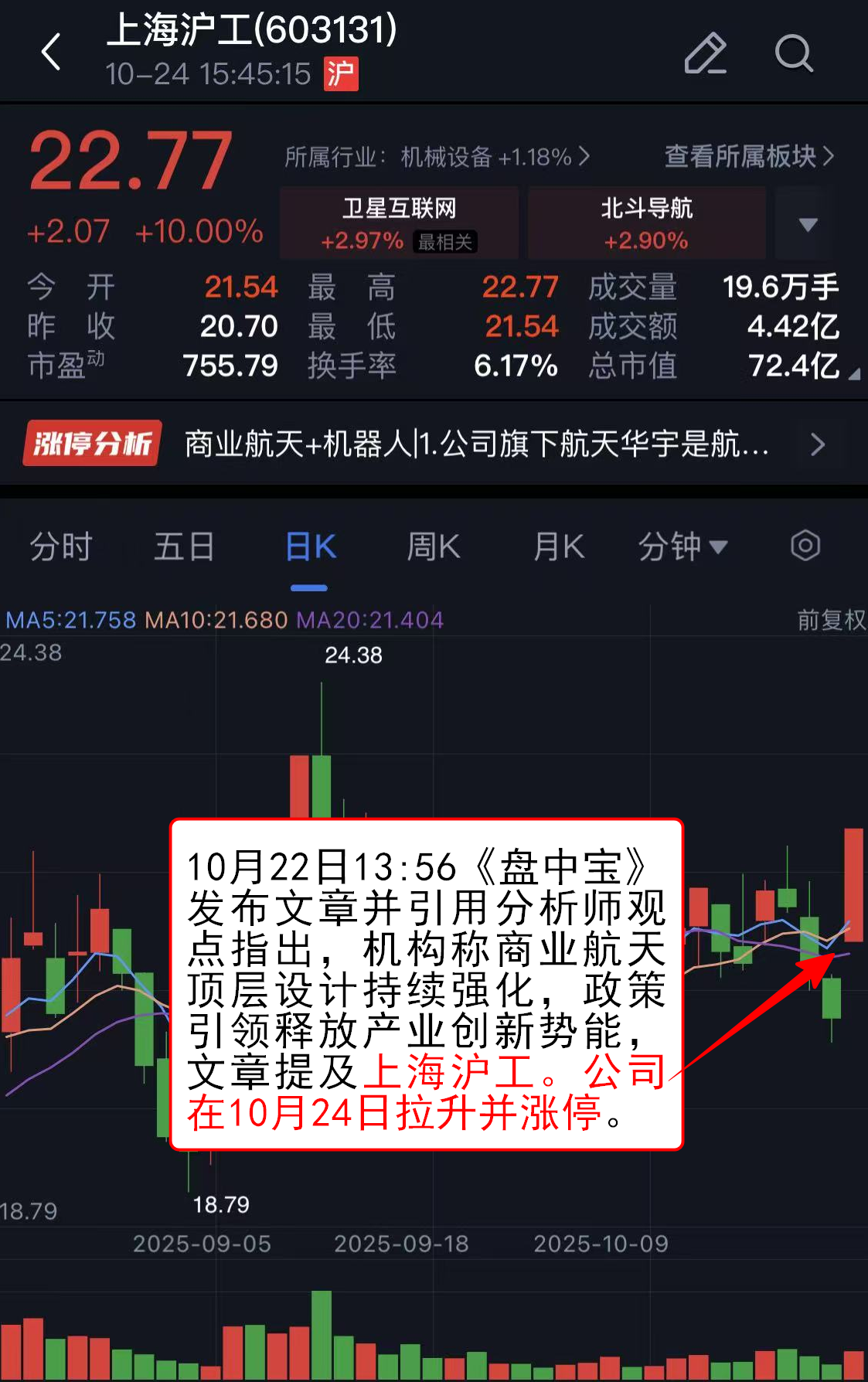Switch to the 分时 chart tab

point(60,547)
